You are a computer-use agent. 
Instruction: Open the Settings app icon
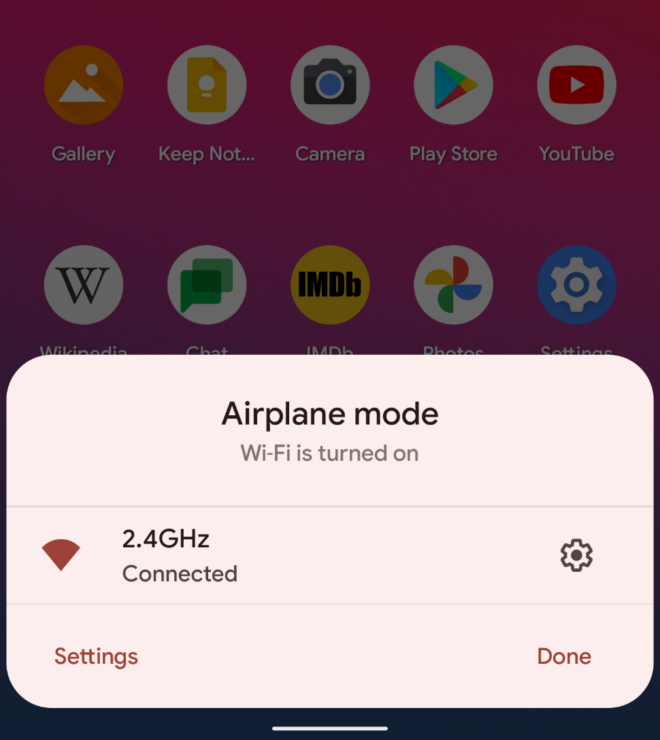click(576, 285)
